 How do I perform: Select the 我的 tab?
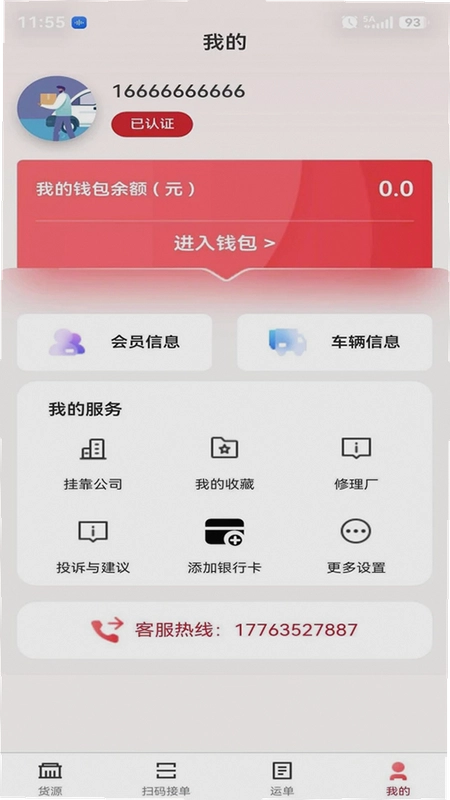pyautogui.click(x=398, y=779)
